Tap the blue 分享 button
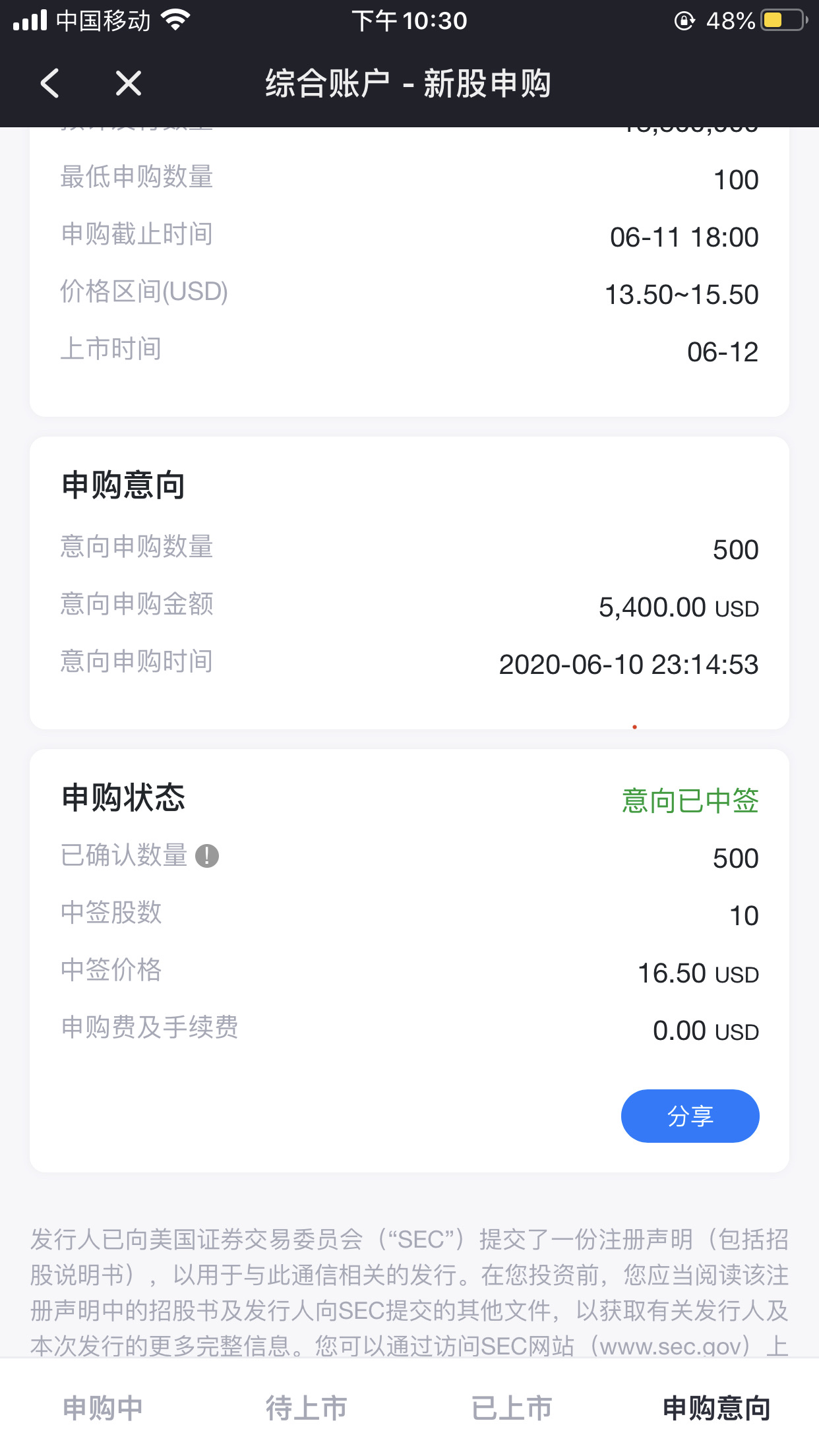 coord(690,1116)
